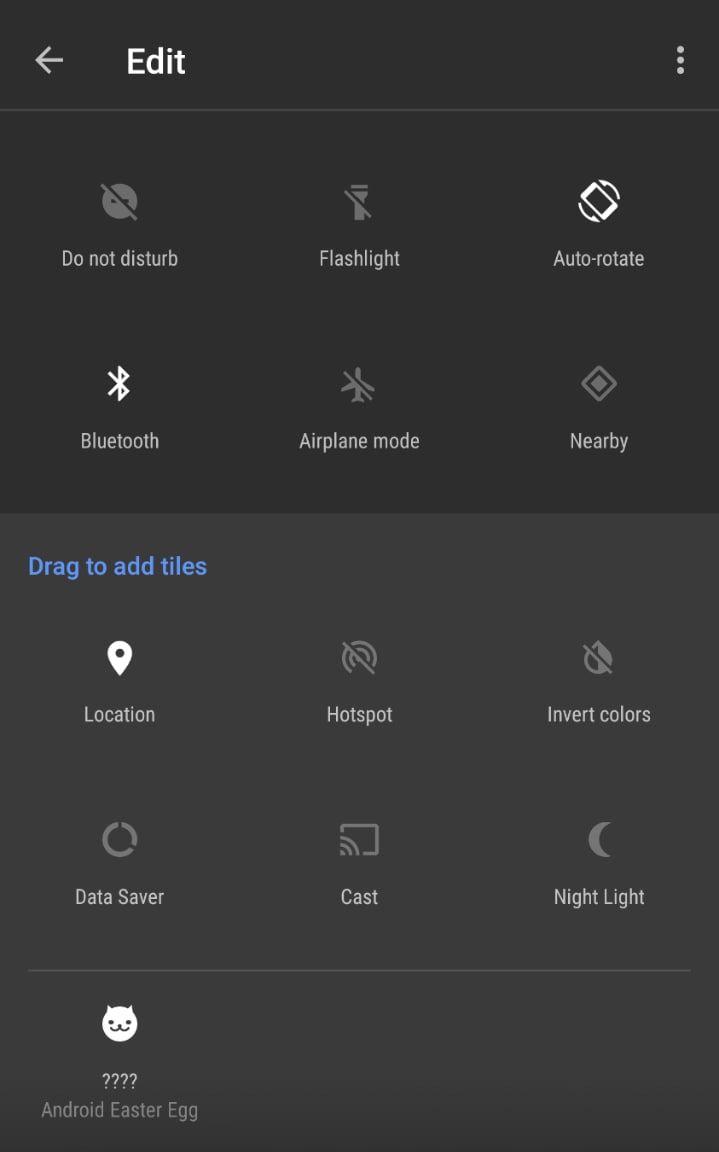Select the Location tile
Screen dimensions: 719x1152
120,678
